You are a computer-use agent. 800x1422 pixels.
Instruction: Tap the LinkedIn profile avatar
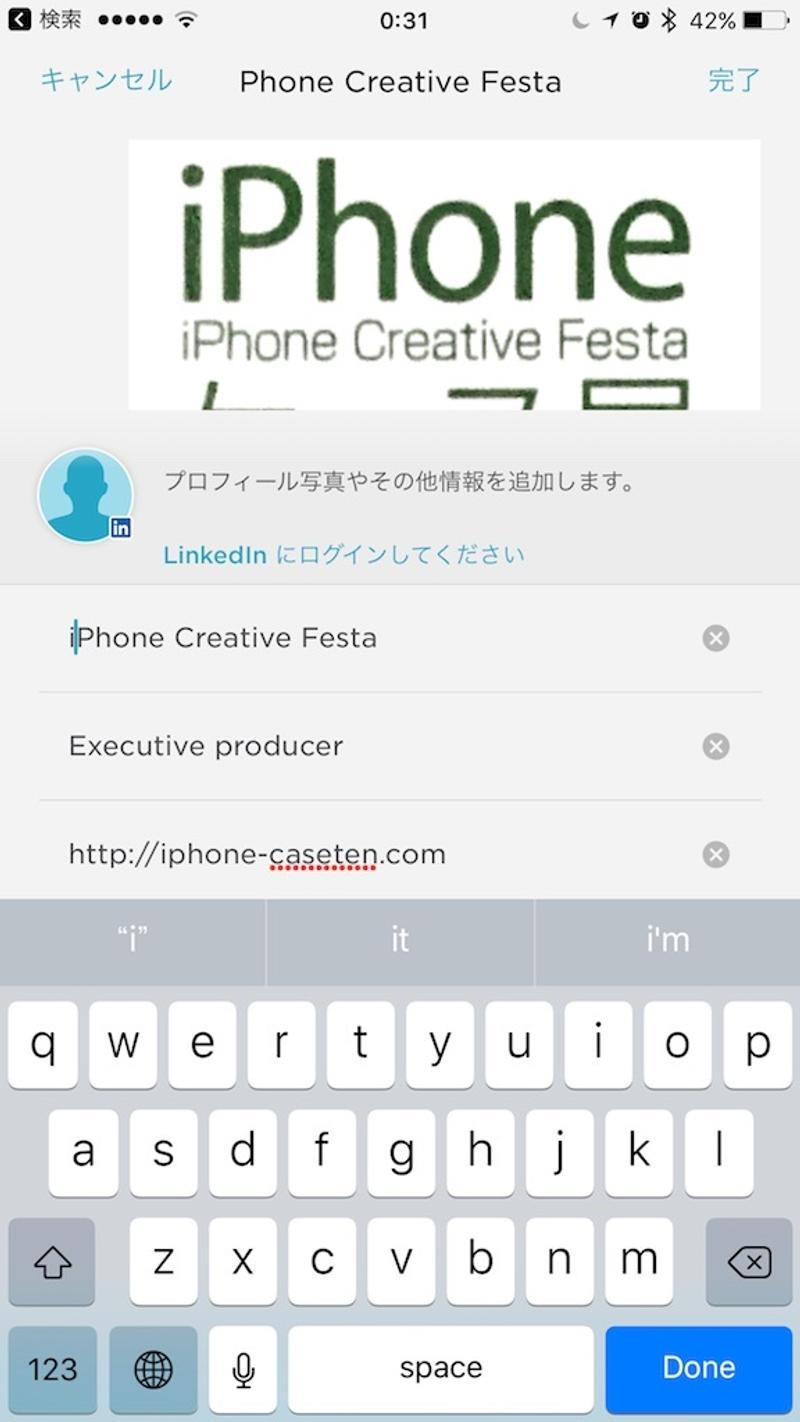pyautogui.click(x=85, y=496)
